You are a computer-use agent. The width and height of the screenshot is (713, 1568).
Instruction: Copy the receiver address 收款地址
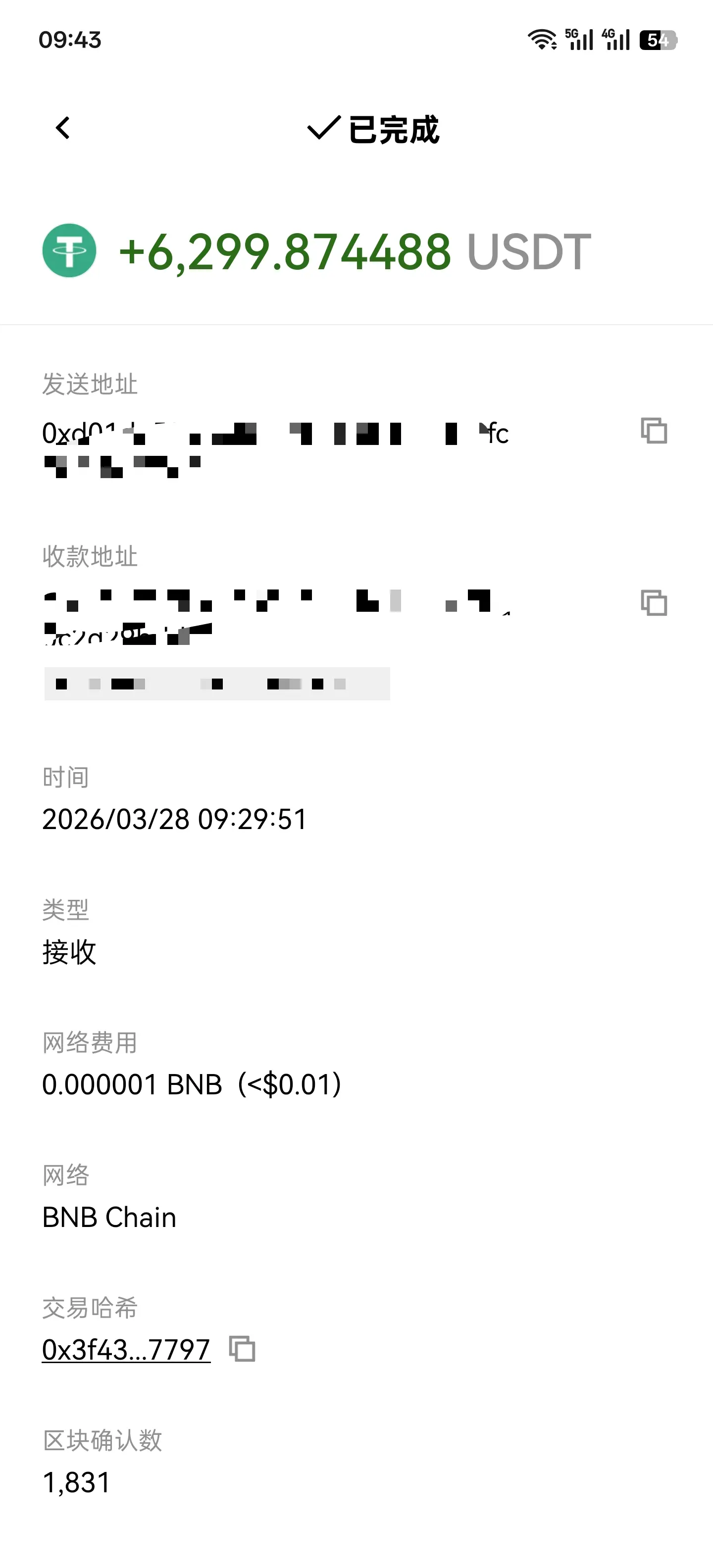click(655, 603)
